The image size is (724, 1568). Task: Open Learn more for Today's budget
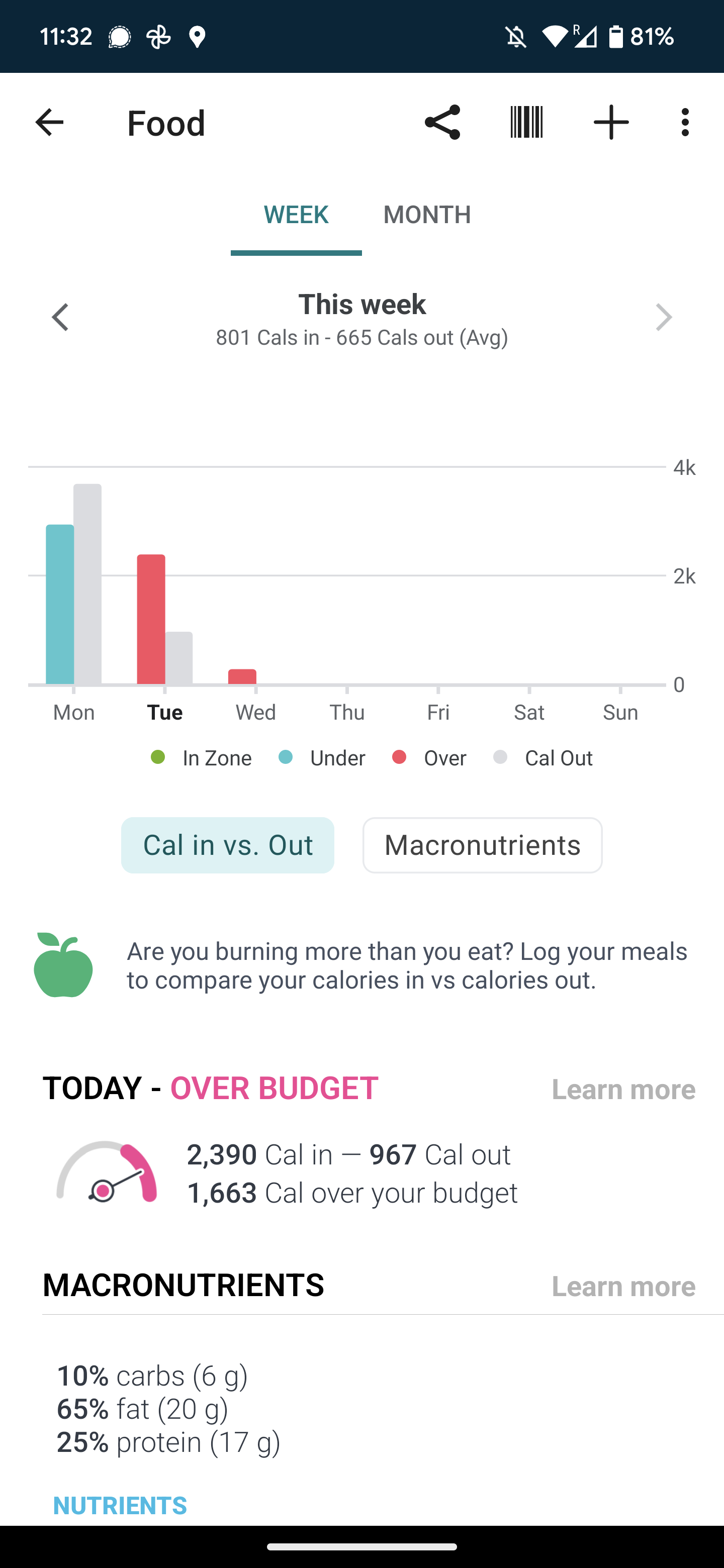(623, 1090)
